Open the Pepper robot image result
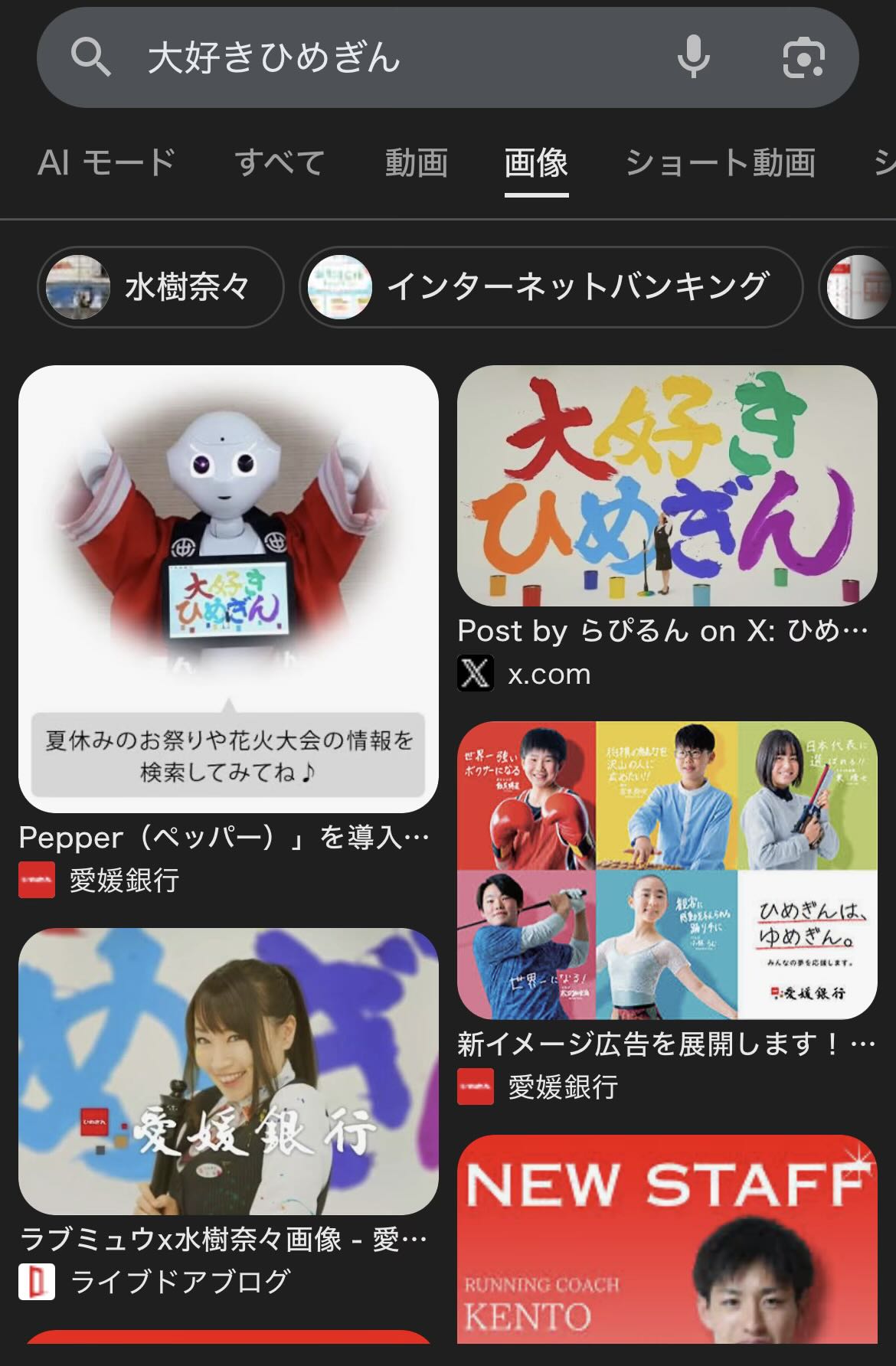This screenshot has height=1366, width=896. [x=228, y=588]
